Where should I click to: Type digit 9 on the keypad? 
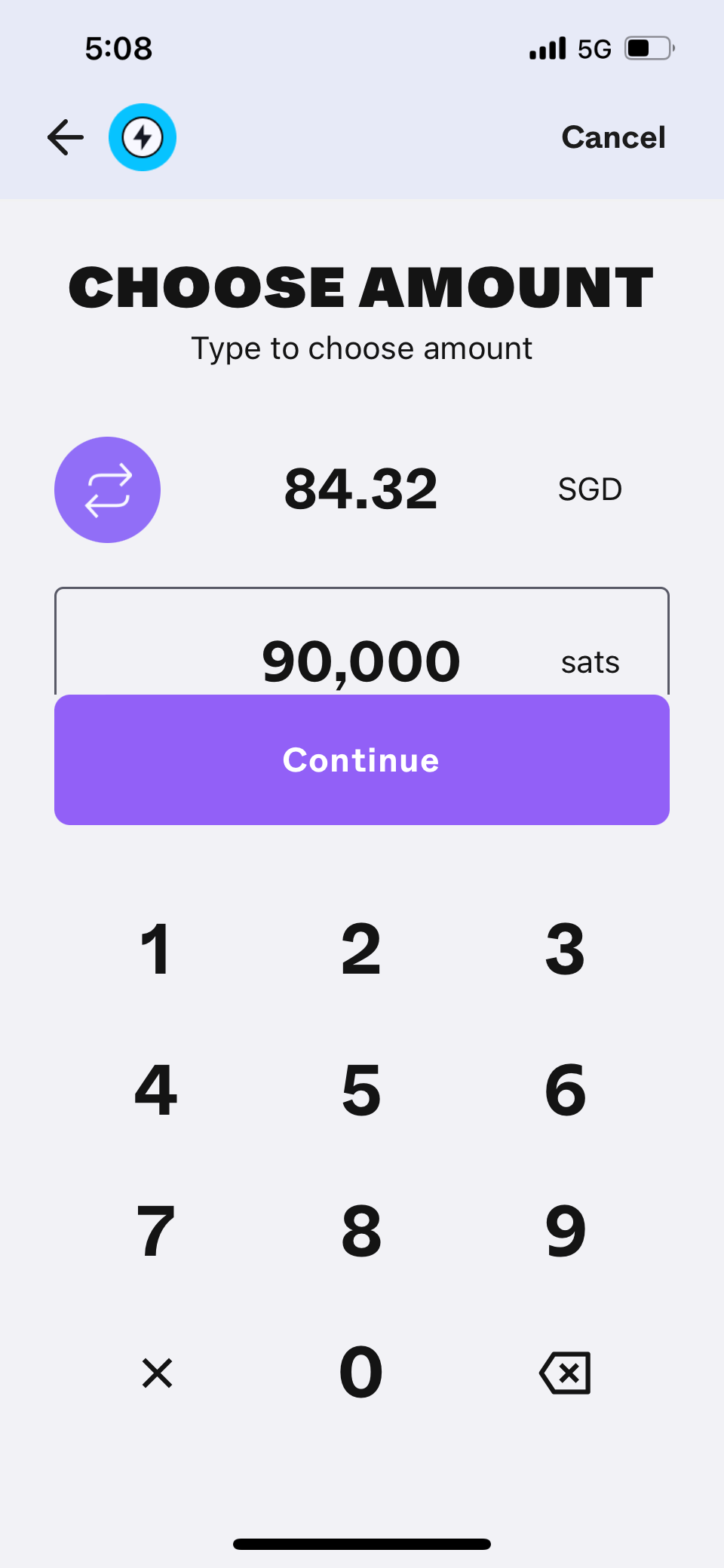click(x=566, y=1231)
